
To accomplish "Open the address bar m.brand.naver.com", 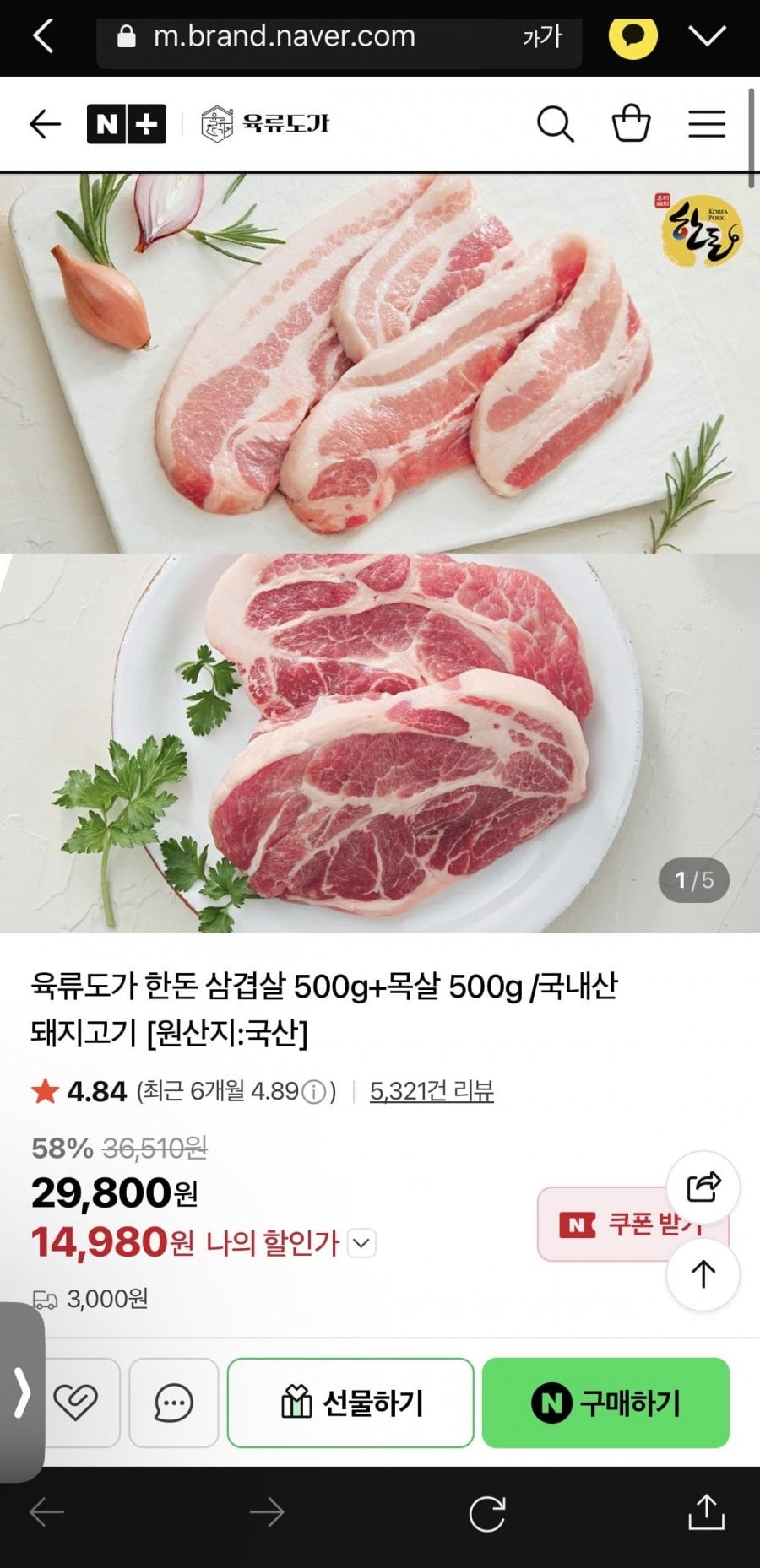I will click(x=285, y=37).
